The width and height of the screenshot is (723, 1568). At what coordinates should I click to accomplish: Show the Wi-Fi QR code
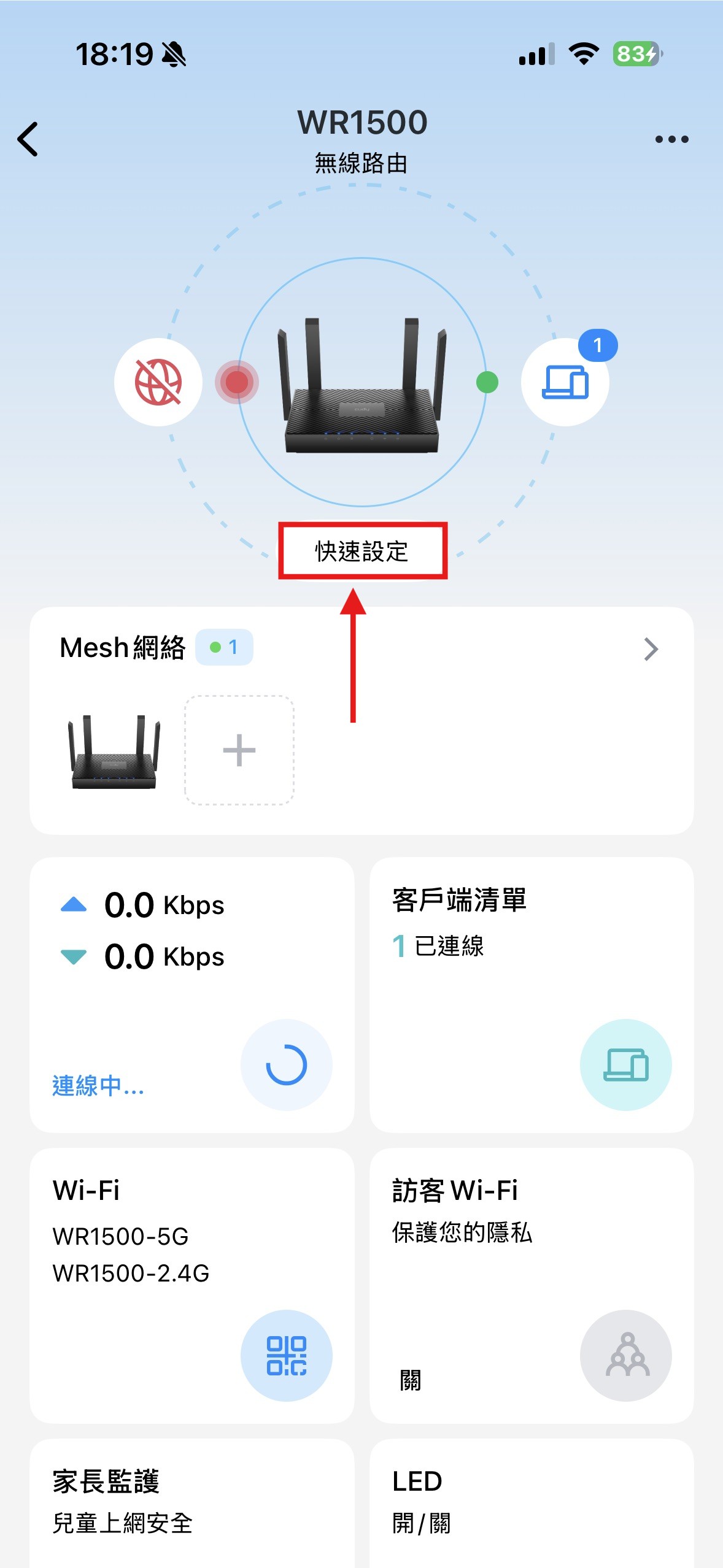[x=287, y=1355]
